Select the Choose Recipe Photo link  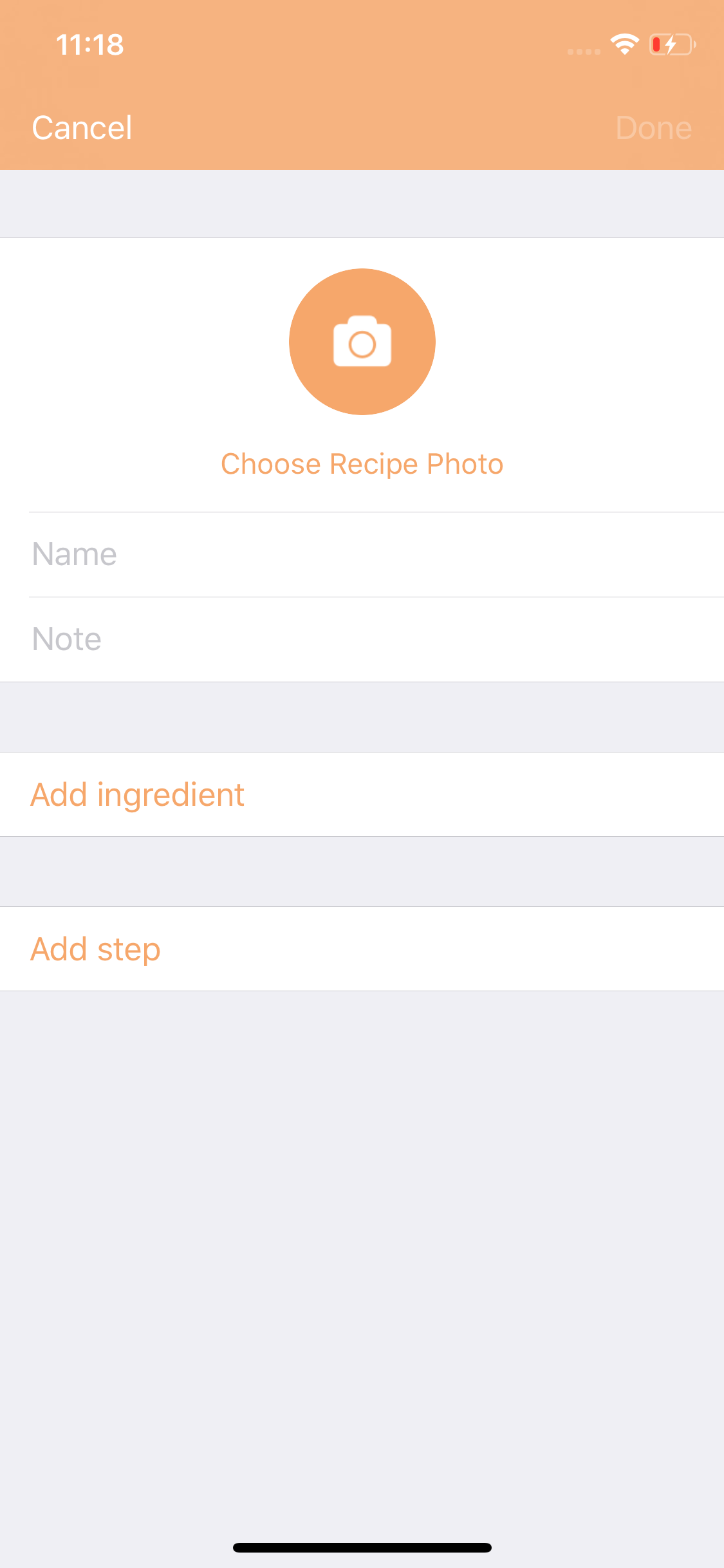pos(362,464)
